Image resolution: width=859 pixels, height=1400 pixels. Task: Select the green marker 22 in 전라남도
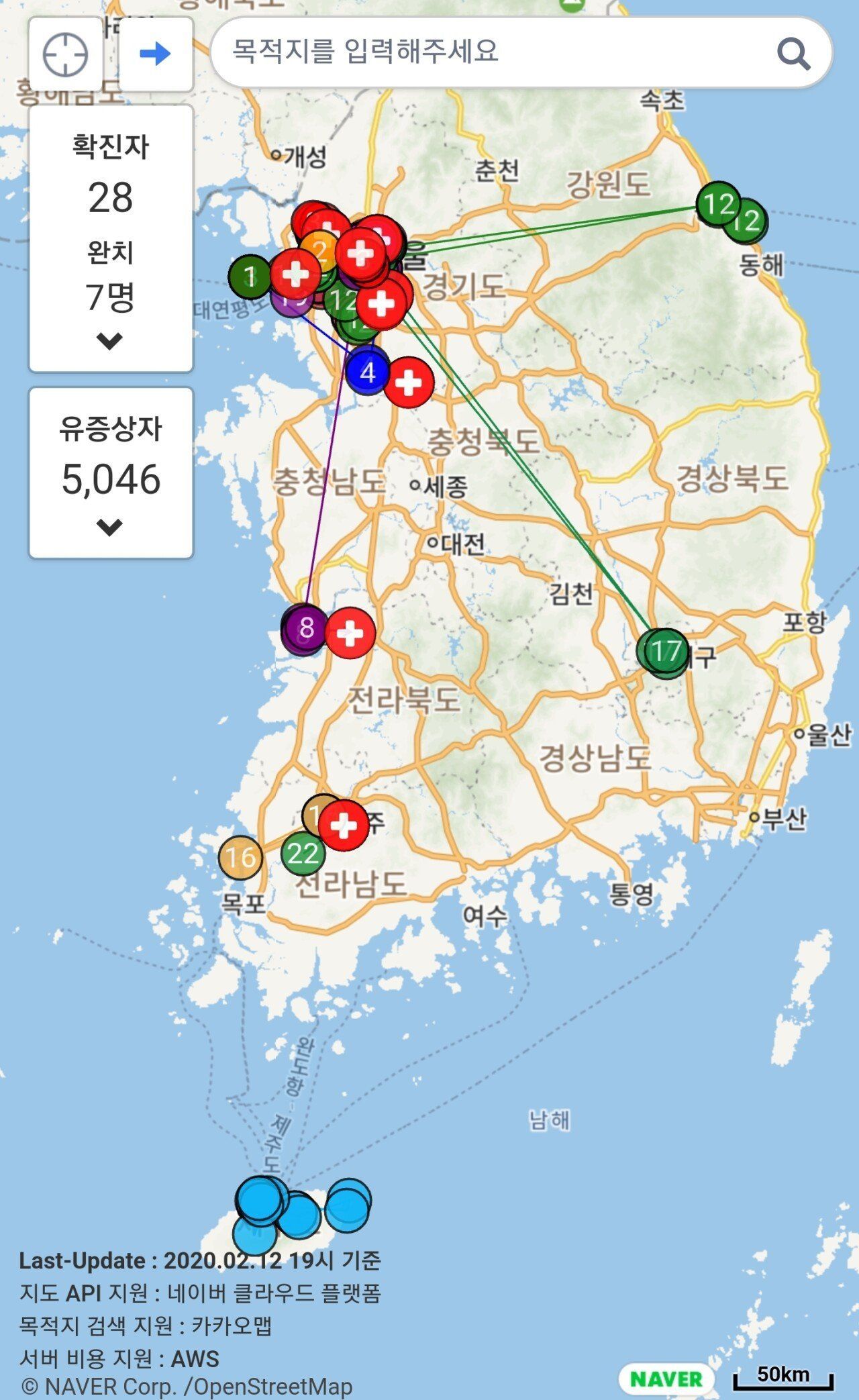click(303, 854)
